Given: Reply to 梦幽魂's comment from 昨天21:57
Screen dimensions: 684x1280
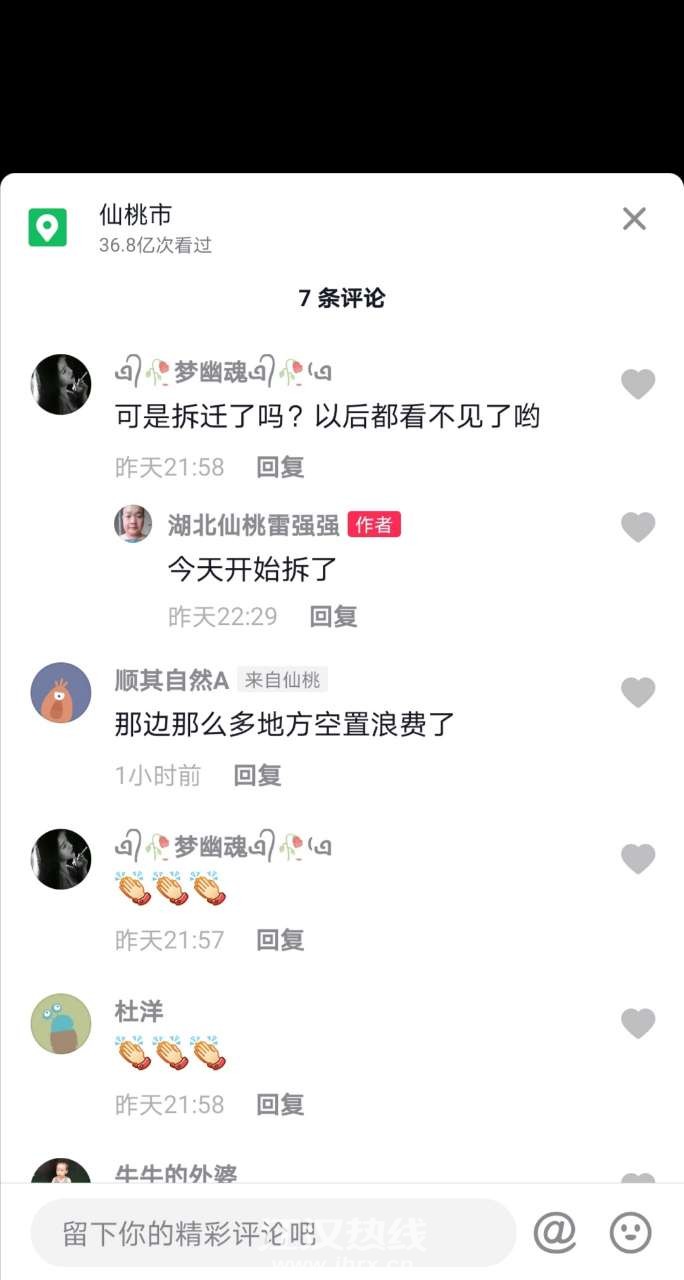Looking at the screenshot, I should tap(280, 940).
